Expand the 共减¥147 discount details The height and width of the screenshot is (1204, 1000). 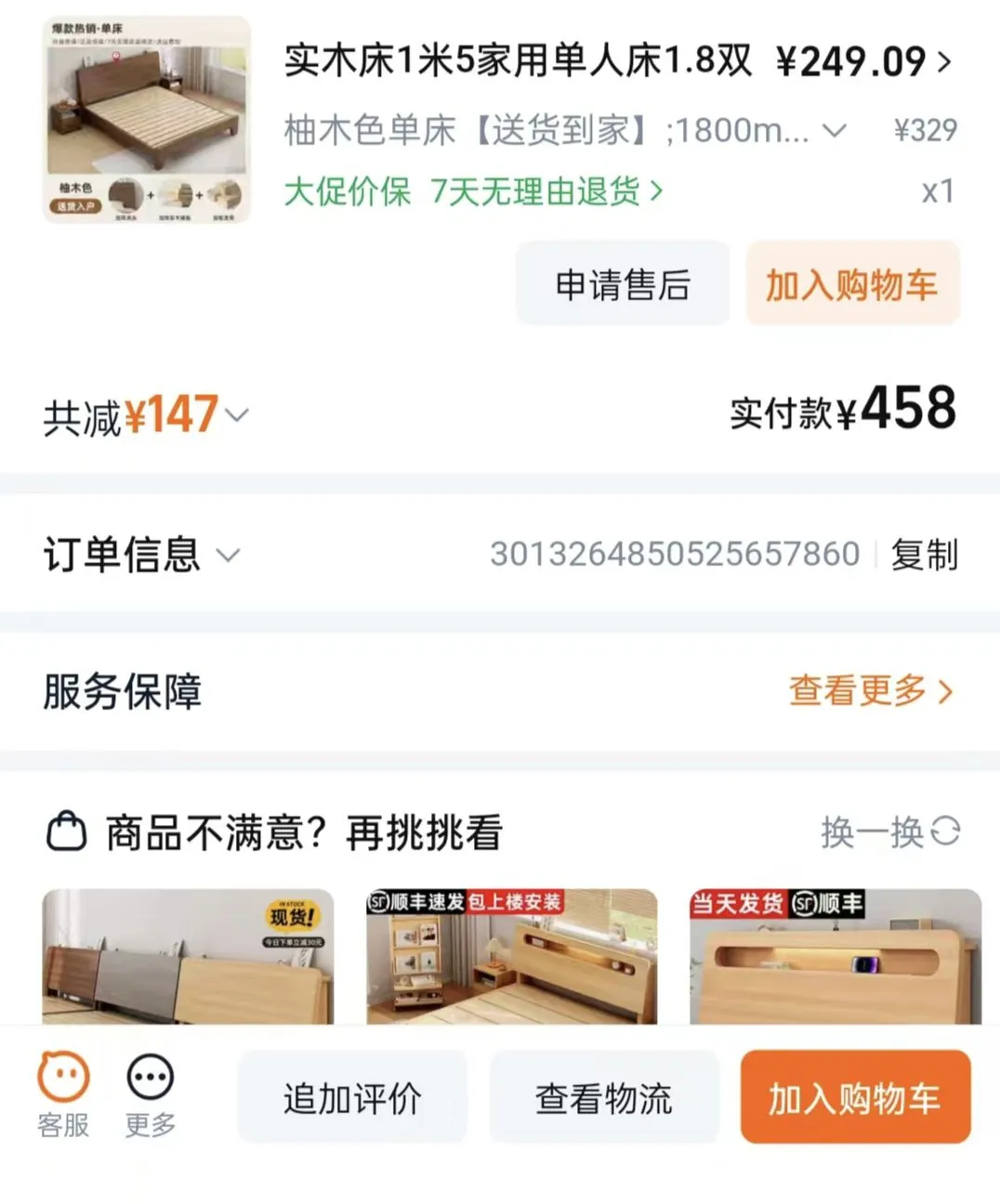147,415
